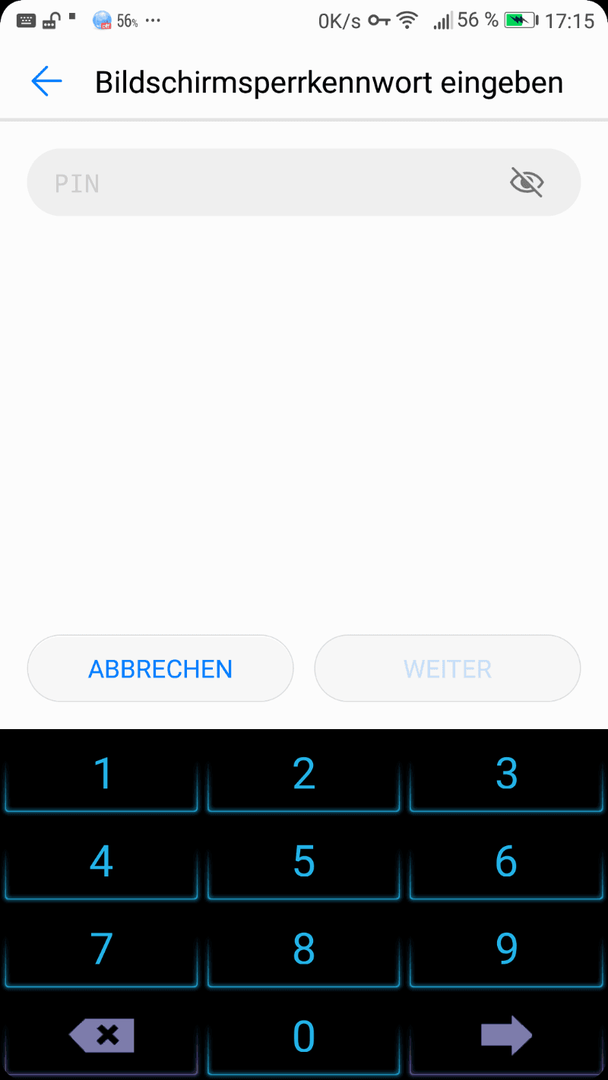Enter digit 6 on the keypad

506,861
